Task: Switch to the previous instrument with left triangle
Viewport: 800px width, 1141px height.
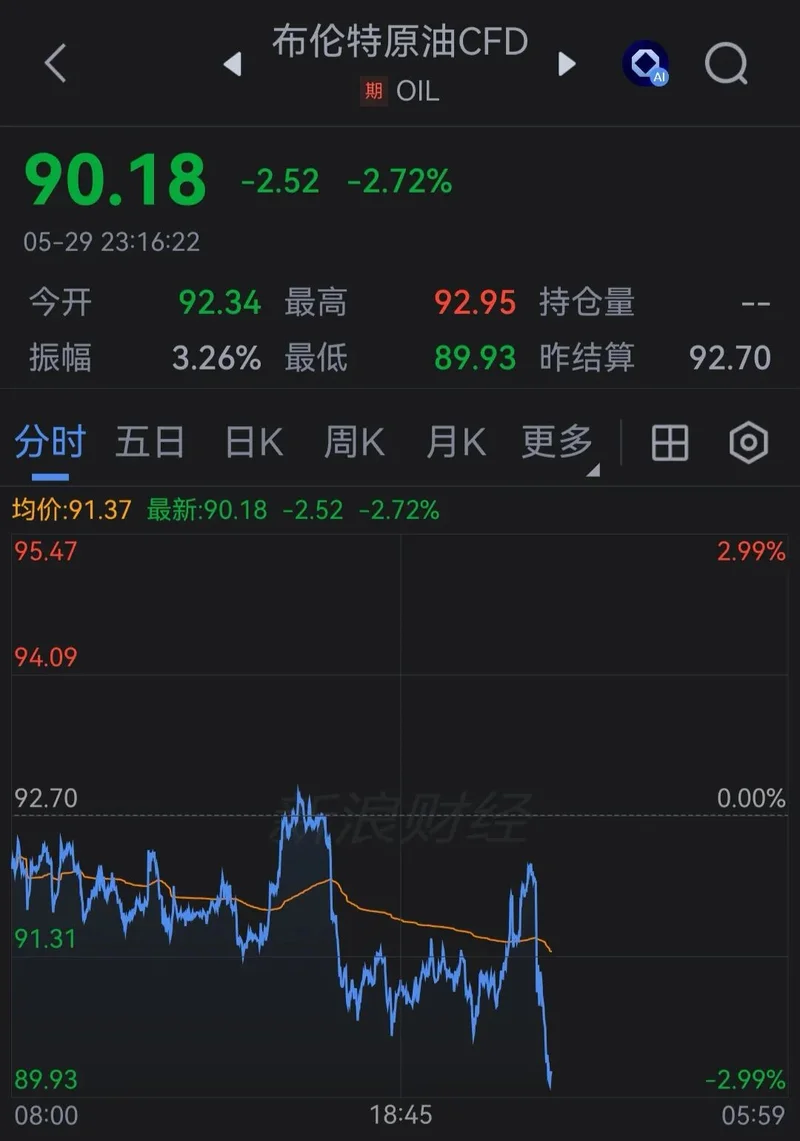Action: coord(232,64)
